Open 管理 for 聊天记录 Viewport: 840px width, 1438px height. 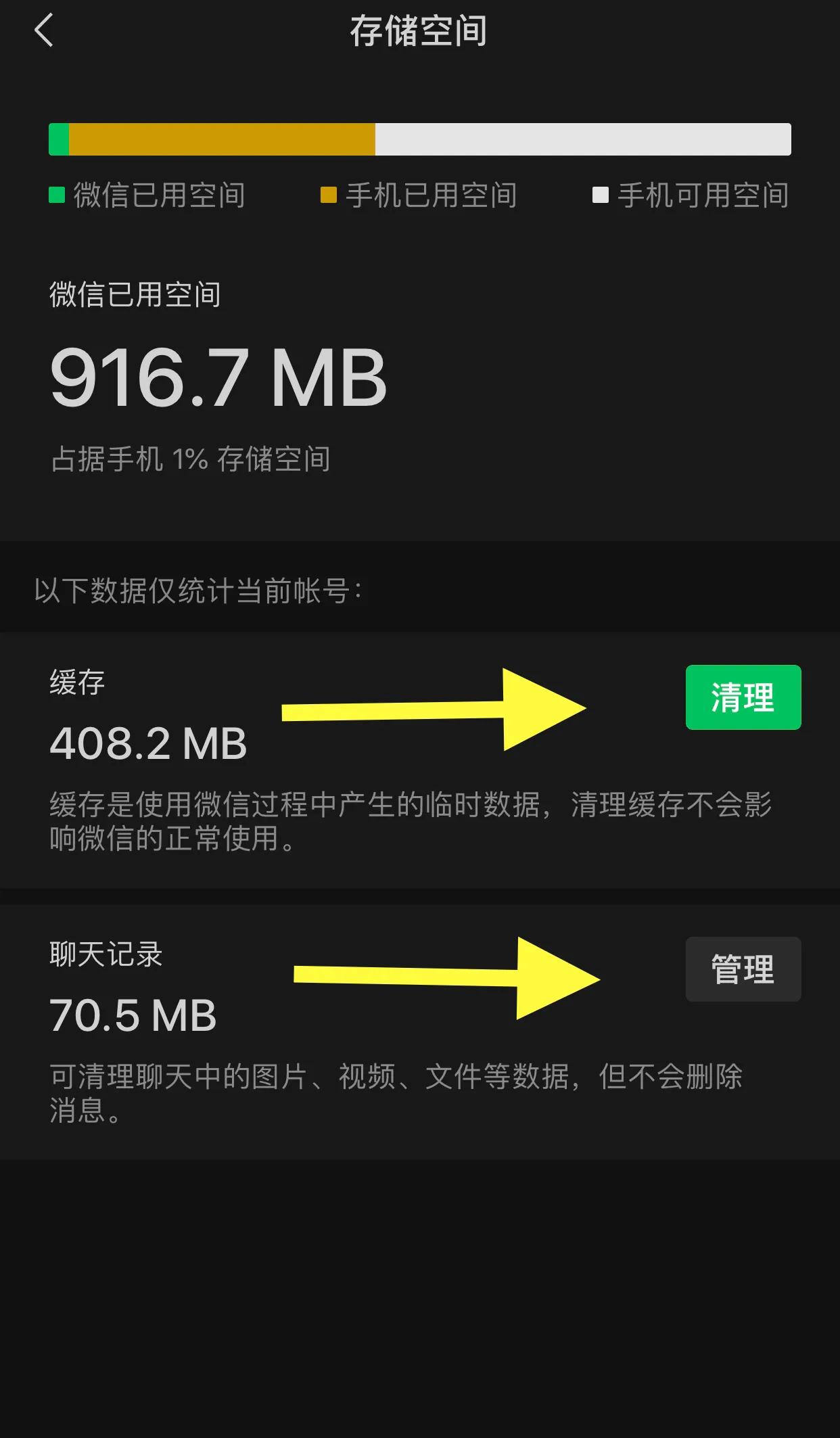[743, 969]
